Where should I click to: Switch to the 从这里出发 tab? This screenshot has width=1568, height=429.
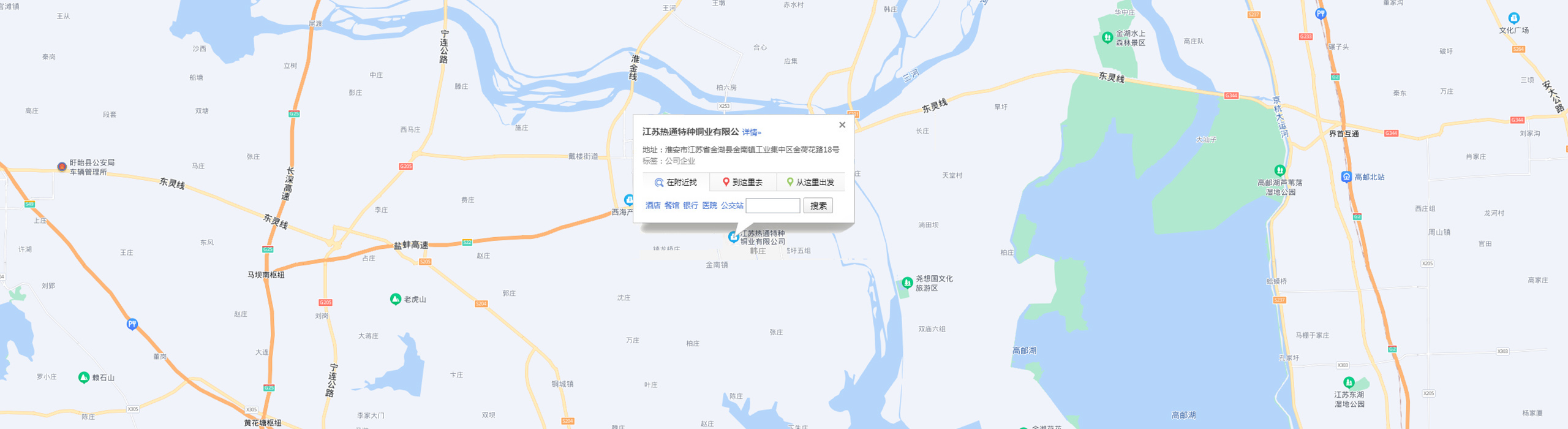click(810, 183)
